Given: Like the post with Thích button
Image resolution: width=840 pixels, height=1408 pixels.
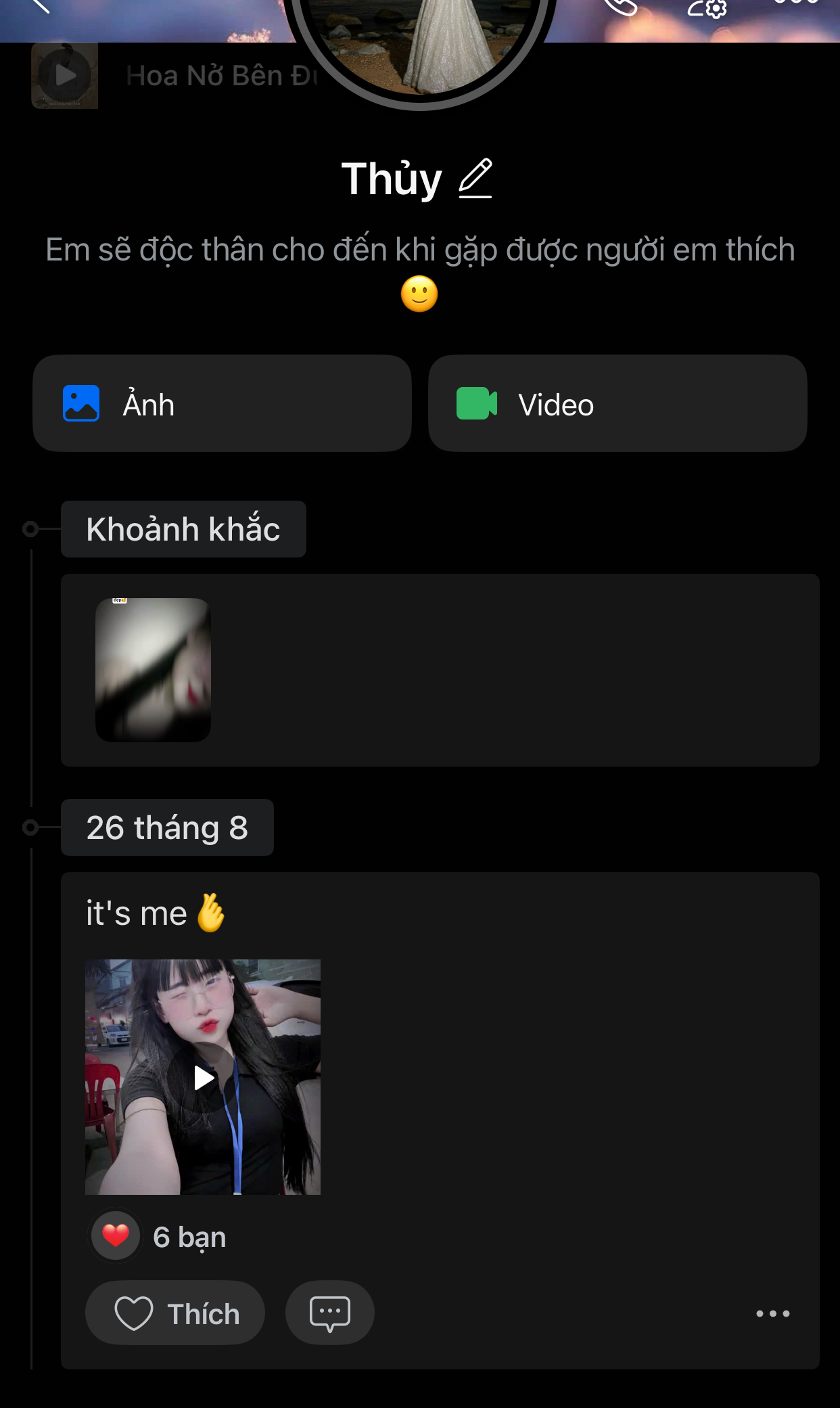Looking at the screenshot, I should 175,1313.
